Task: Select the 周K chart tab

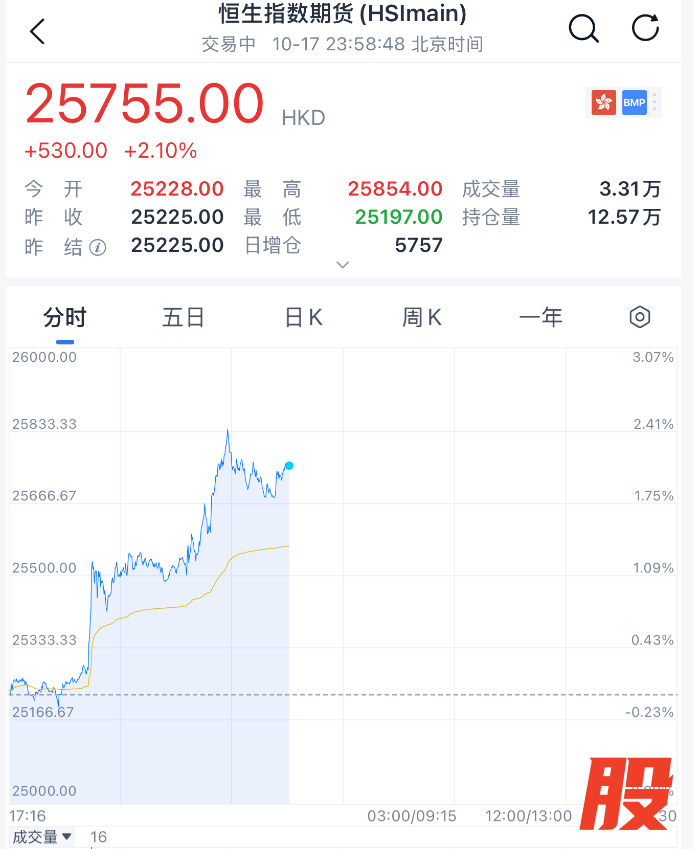Action: (x=422, y=317)
